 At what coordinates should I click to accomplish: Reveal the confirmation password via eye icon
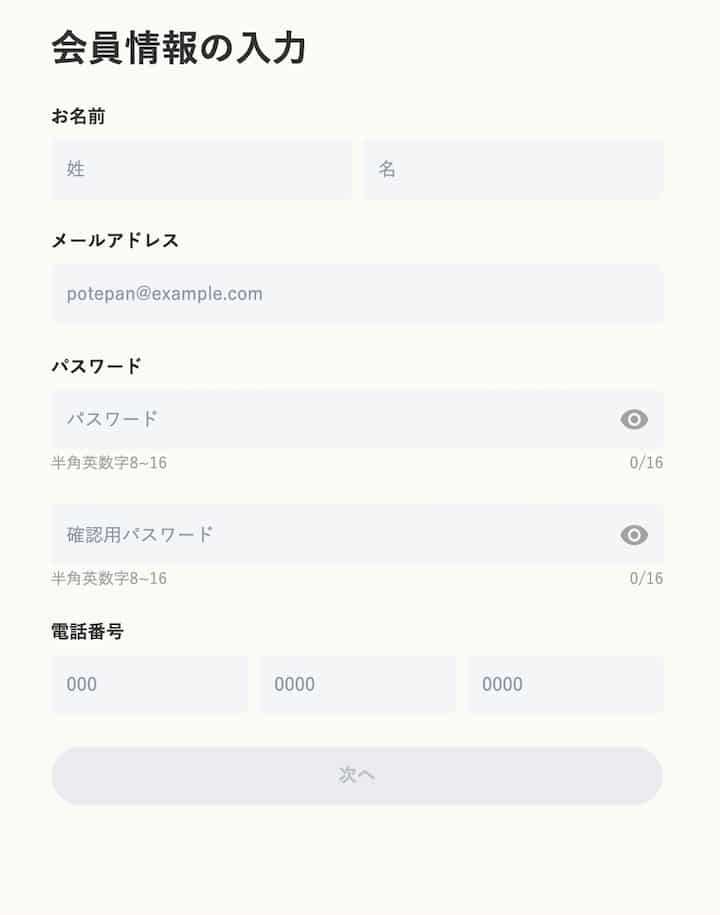[634, 535]
